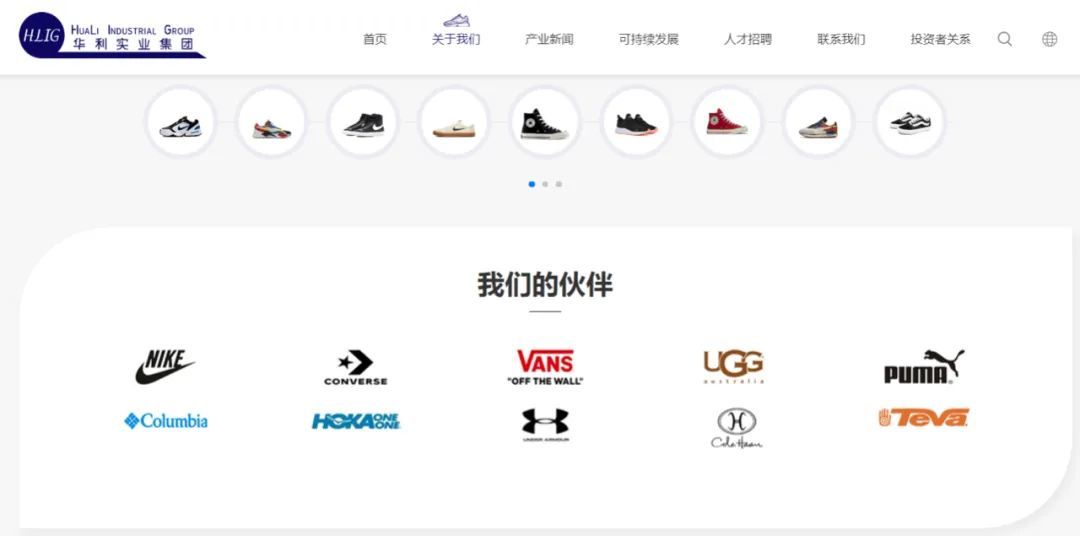Navigate to 可持续发展 page
The image size is (1080, 536).
(x=648, y=40)
